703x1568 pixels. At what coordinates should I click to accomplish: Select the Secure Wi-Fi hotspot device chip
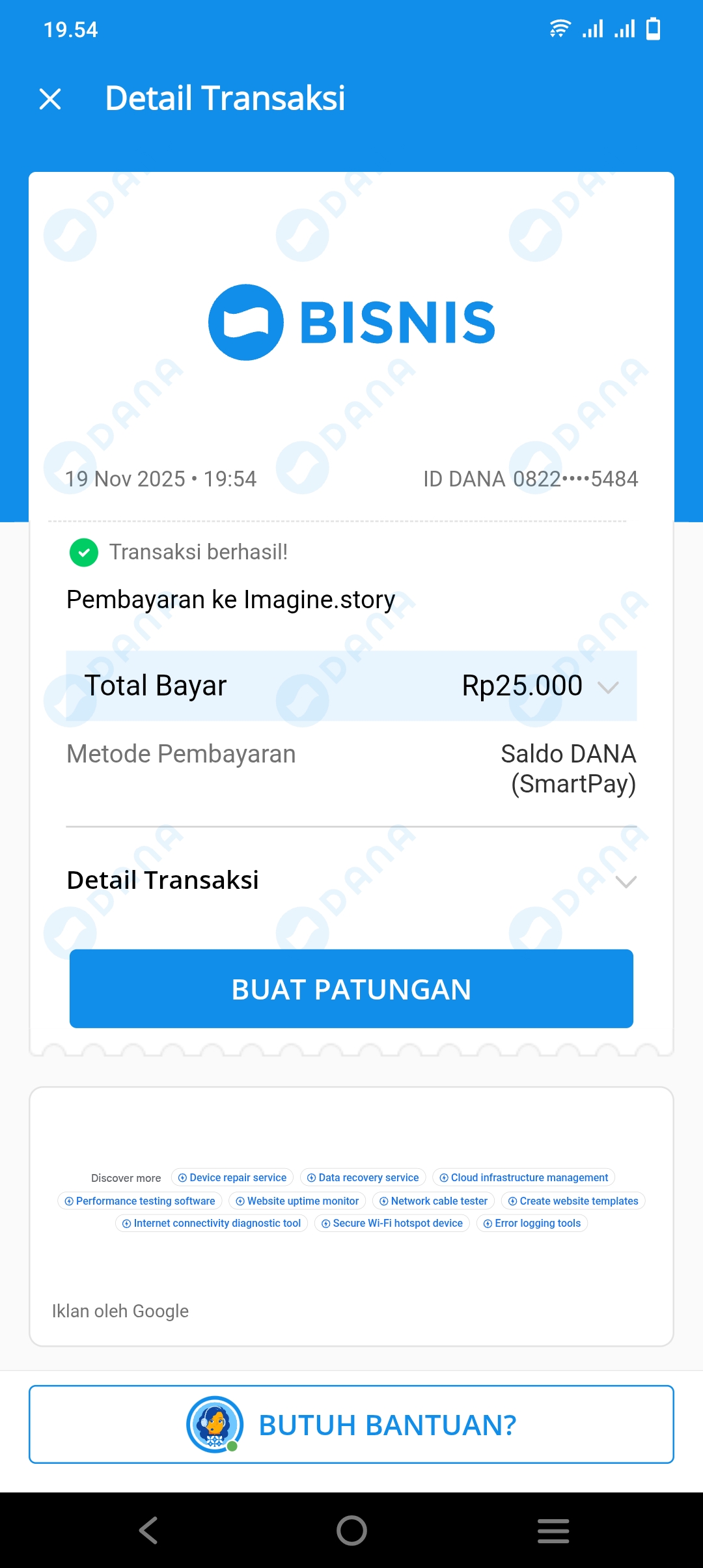[x=392, y=1224]
